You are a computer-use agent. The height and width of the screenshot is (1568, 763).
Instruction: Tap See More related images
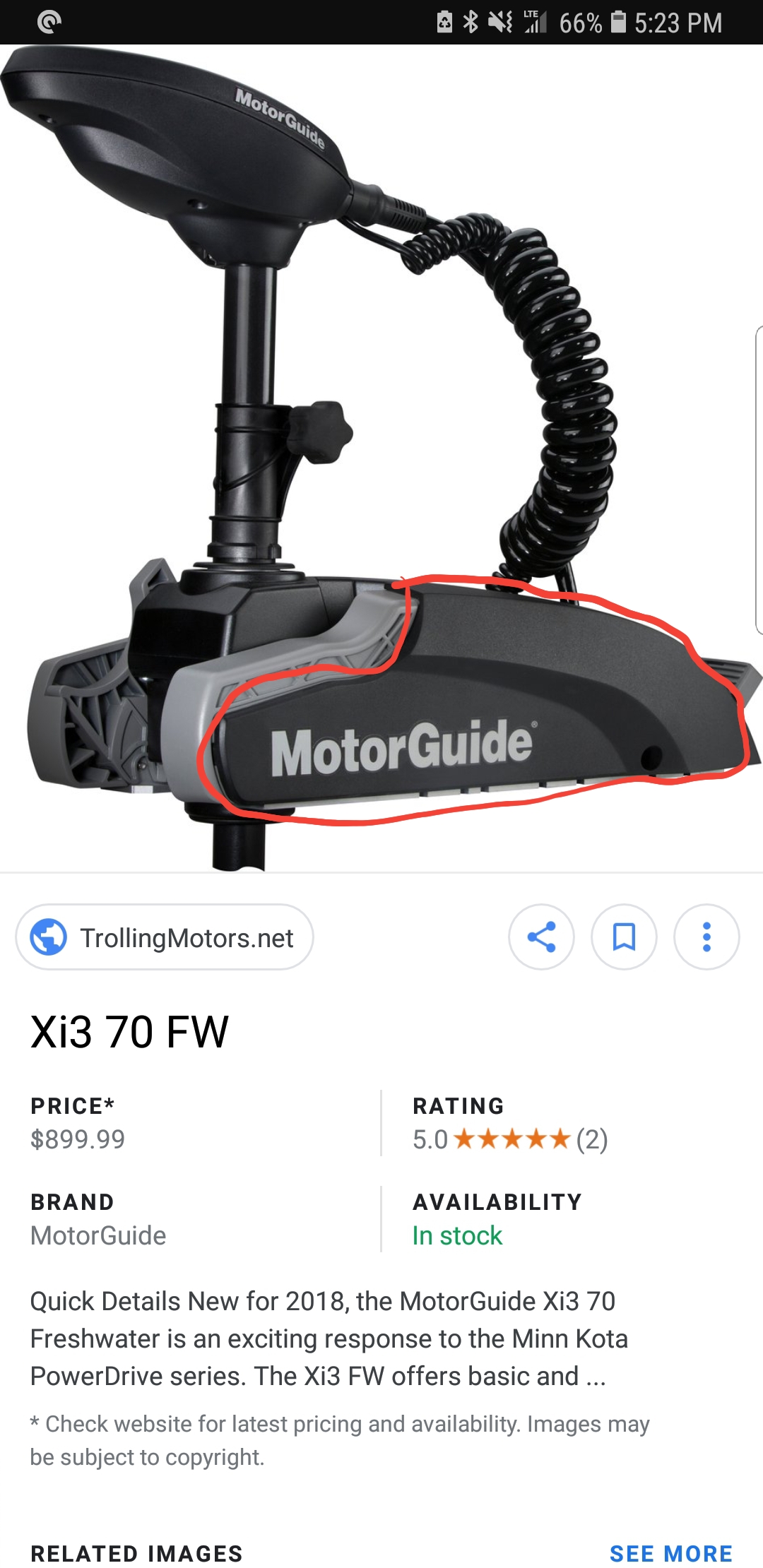click(x=670, y=1553)
